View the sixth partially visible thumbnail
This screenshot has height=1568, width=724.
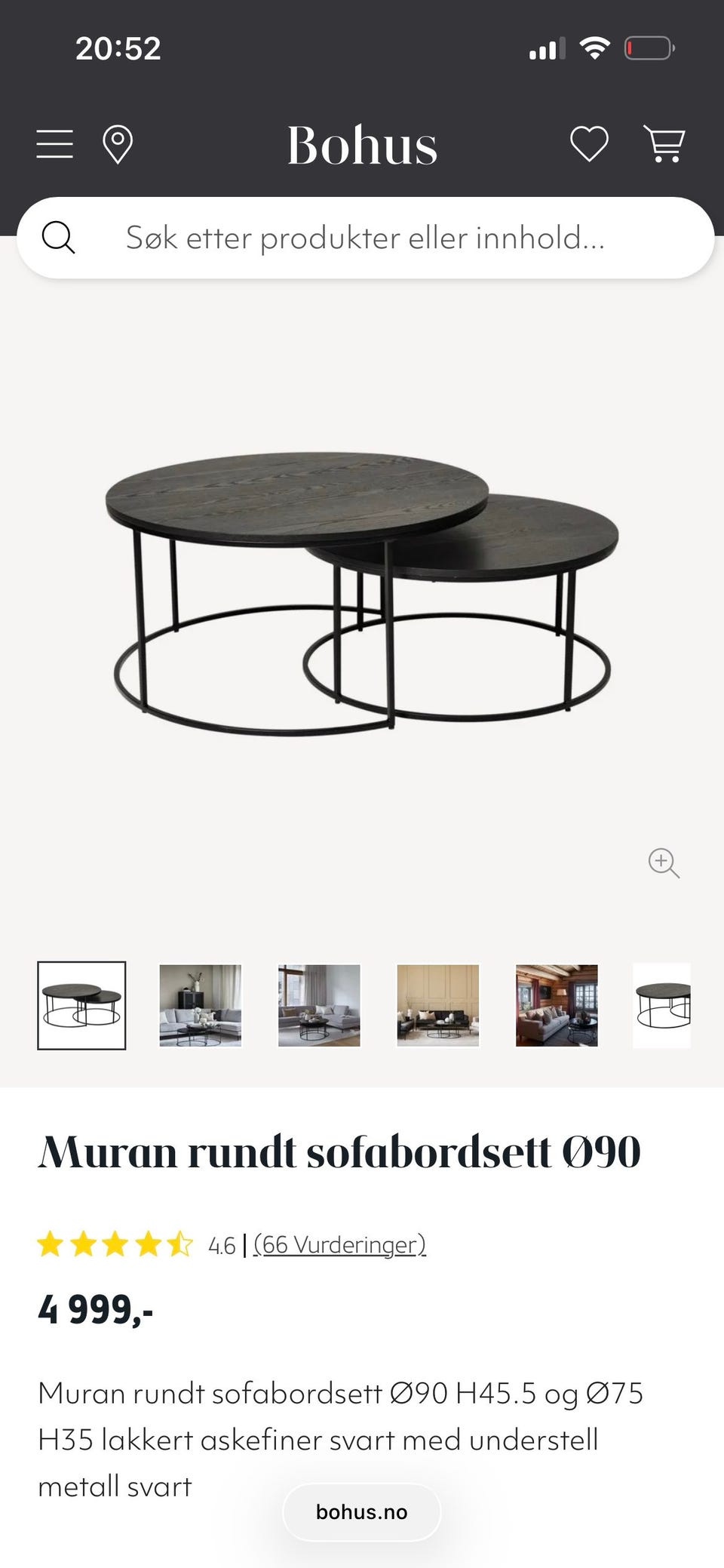point(662,1005)
